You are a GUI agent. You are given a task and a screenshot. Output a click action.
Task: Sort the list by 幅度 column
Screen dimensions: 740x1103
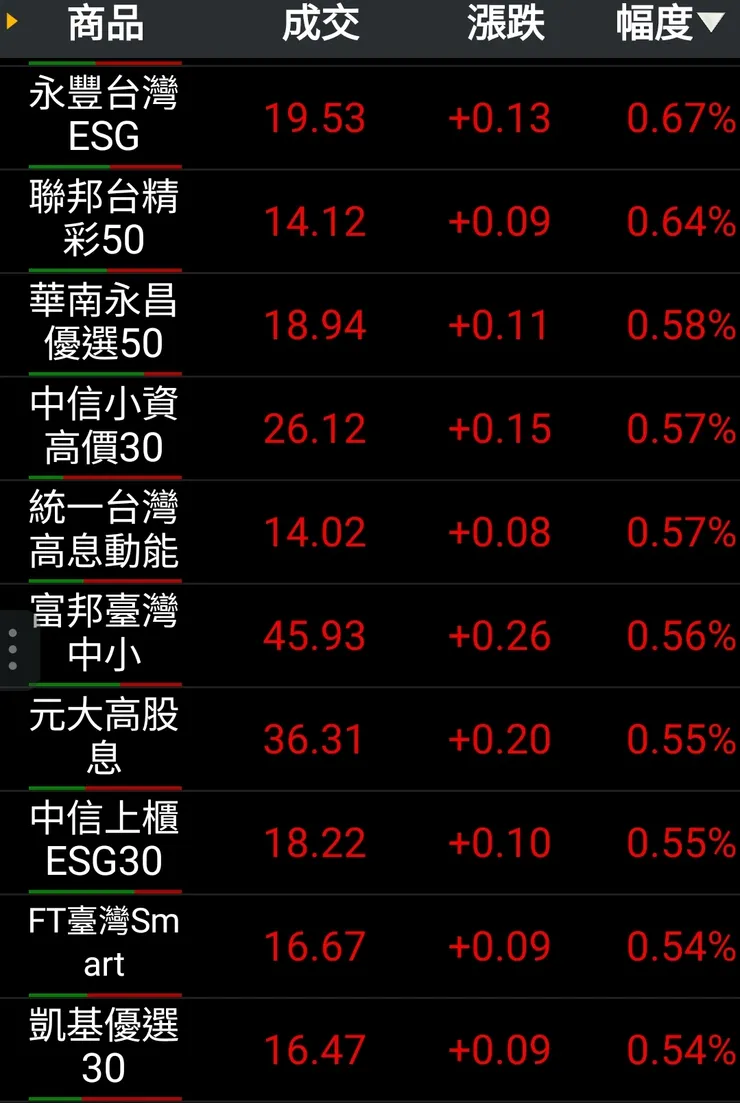pyautogui.click(x=668, y=24)
